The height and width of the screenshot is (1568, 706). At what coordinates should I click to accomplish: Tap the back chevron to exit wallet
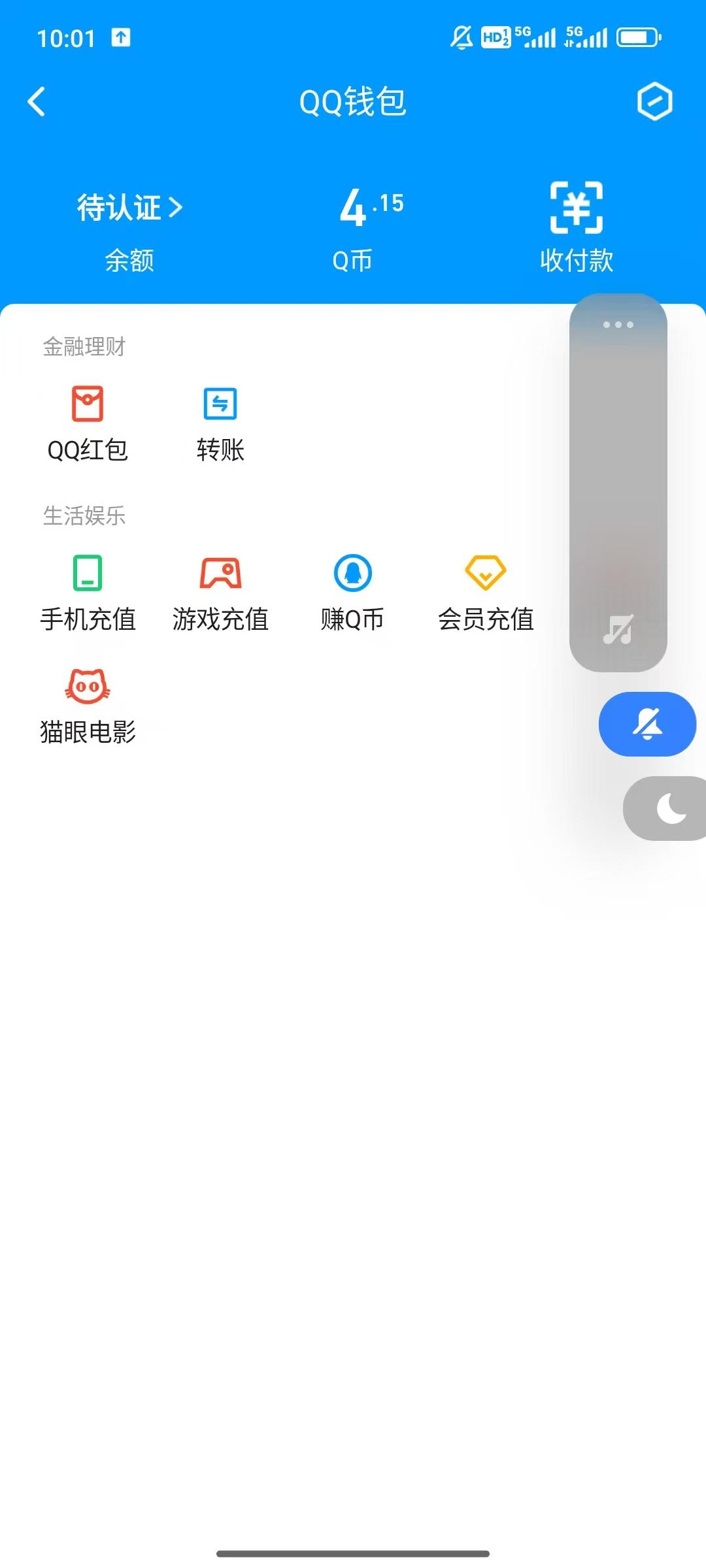[36, 103]
